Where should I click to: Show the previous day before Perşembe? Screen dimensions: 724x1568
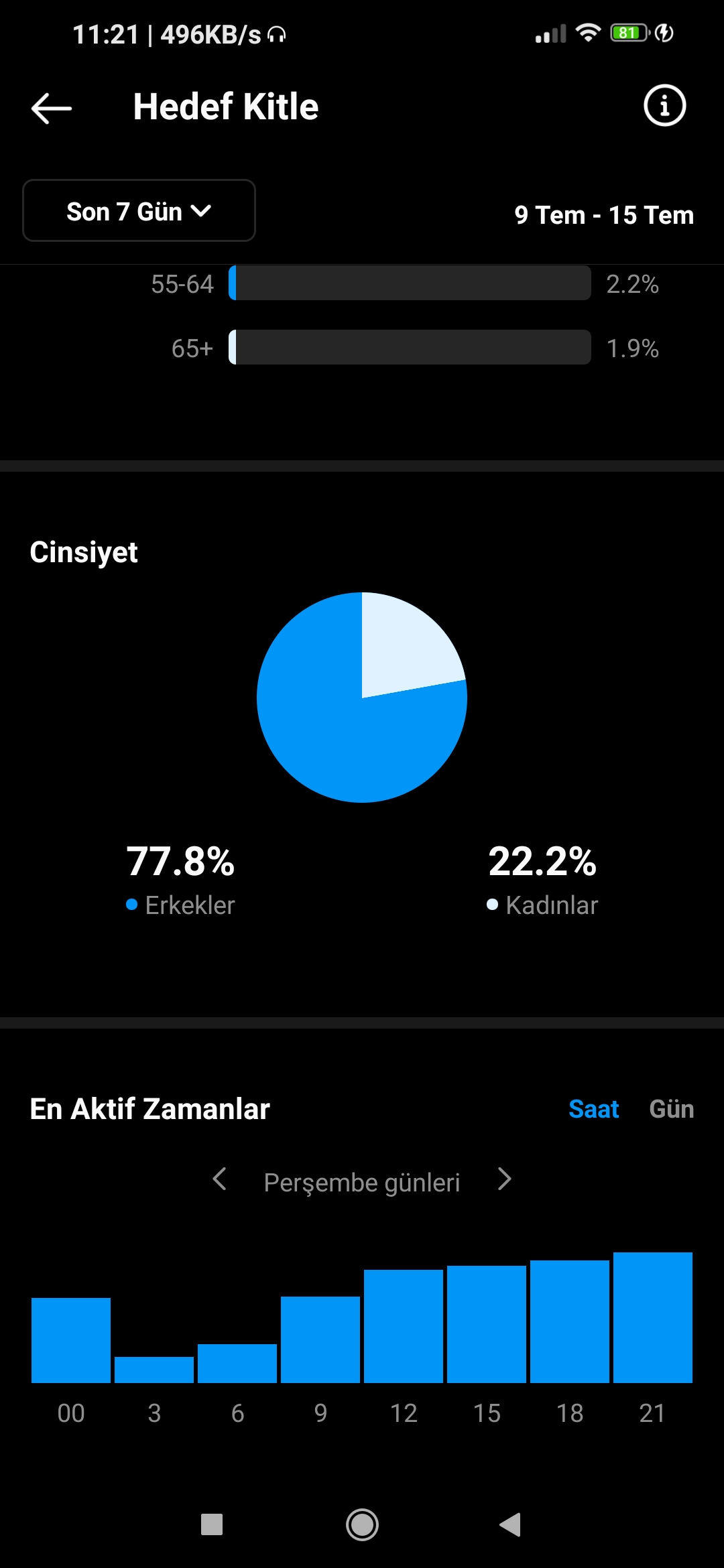click(219, 1179)
